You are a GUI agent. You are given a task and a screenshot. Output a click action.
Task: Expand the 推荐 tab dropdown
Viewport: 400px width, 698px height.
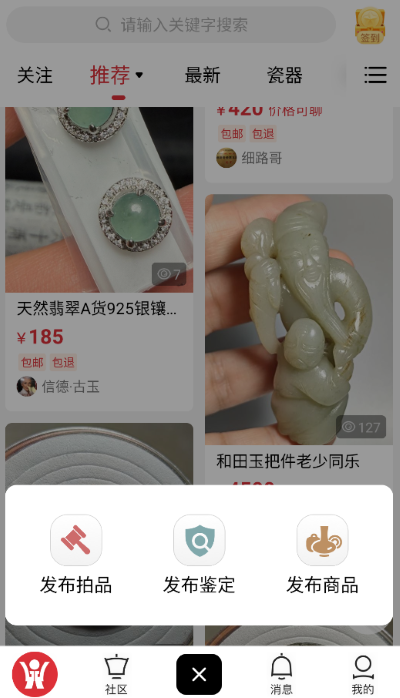pos(117,75)
